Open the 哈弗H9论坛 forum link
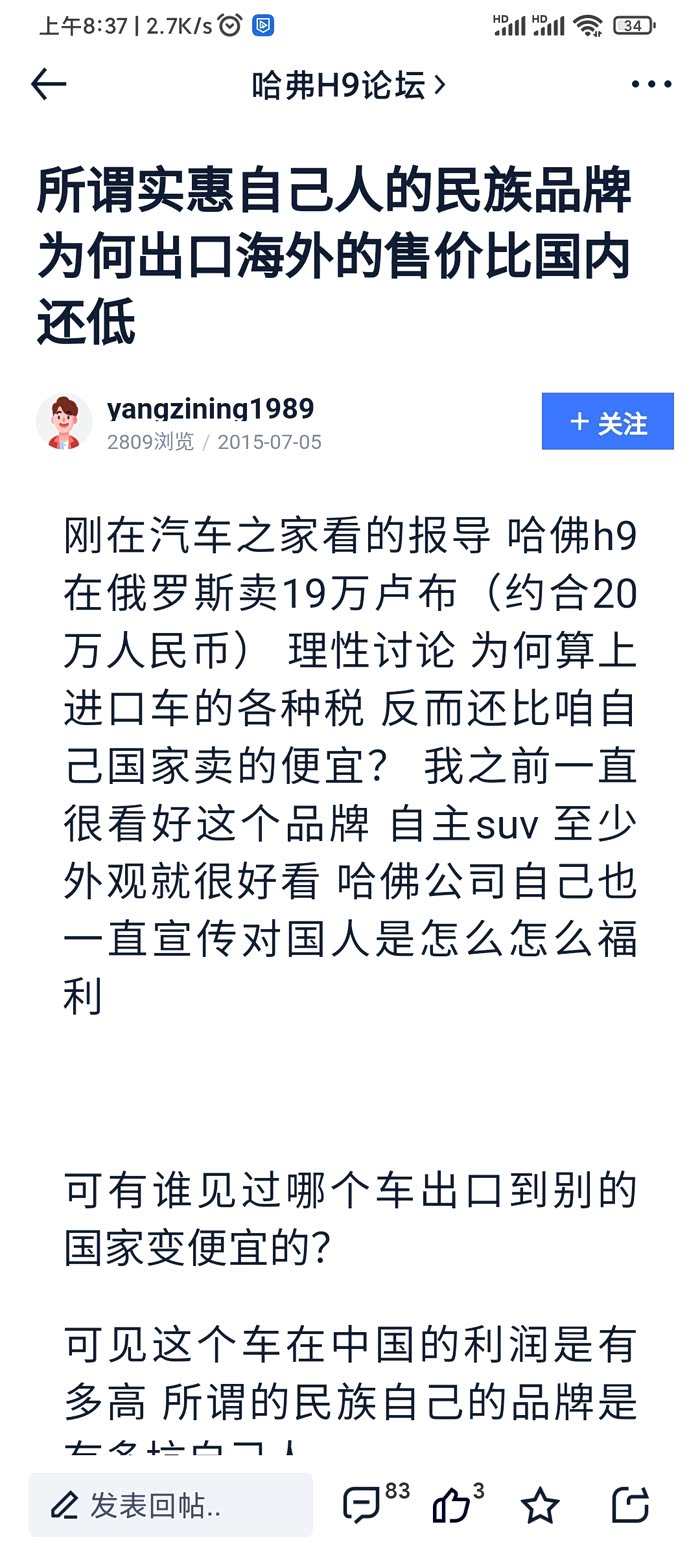 coord(348,85)
